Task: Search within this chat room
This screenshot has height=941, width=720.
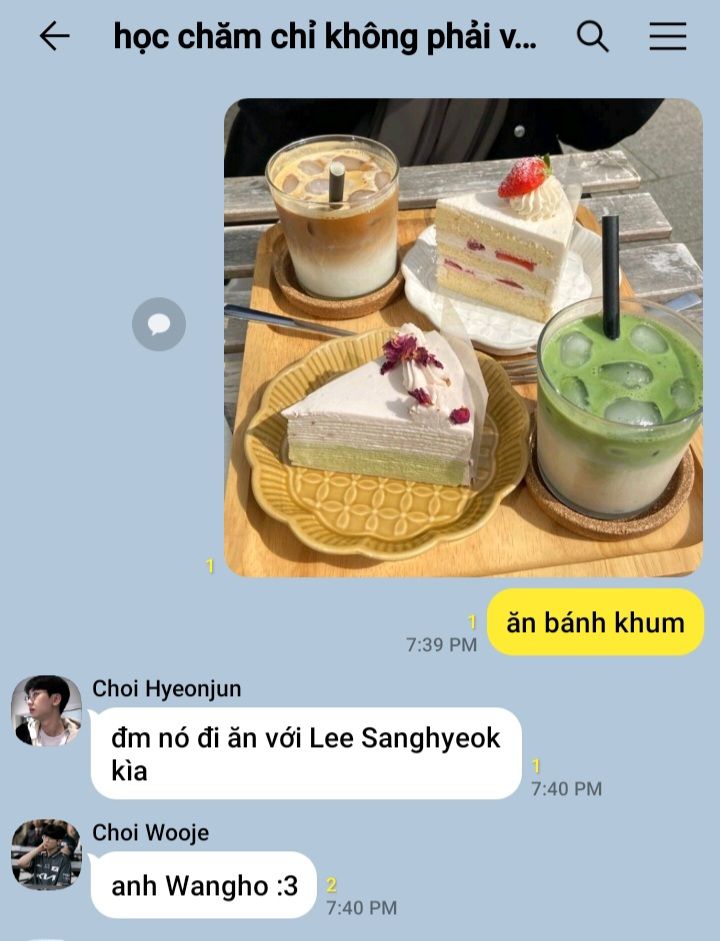Action: [592, 37]
